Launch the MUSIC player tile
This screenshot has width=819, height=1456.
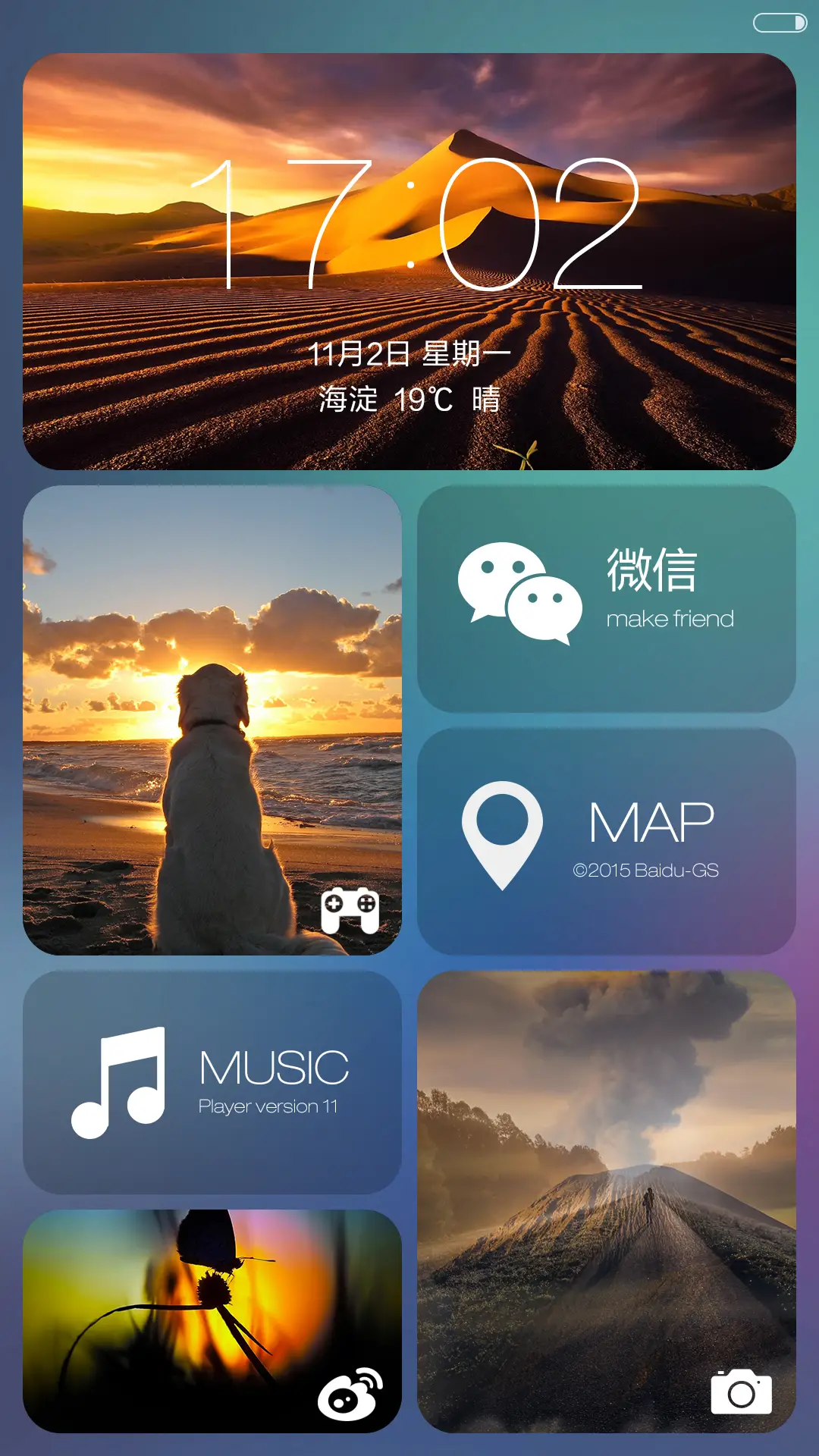[x=212, y=1083]
